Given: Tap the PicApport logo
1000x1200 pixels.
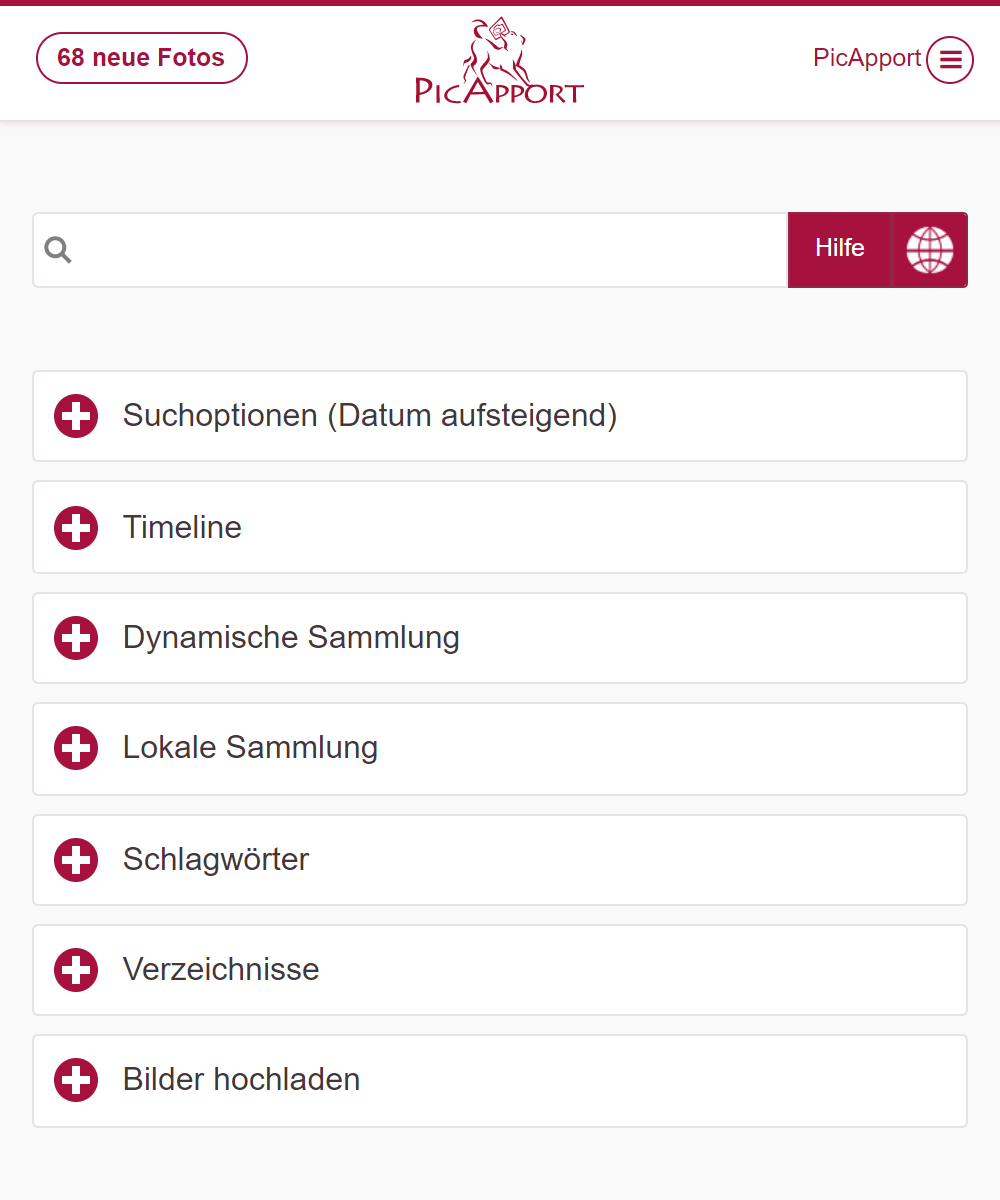Looking at the screenshot, I should pos(499,62).
